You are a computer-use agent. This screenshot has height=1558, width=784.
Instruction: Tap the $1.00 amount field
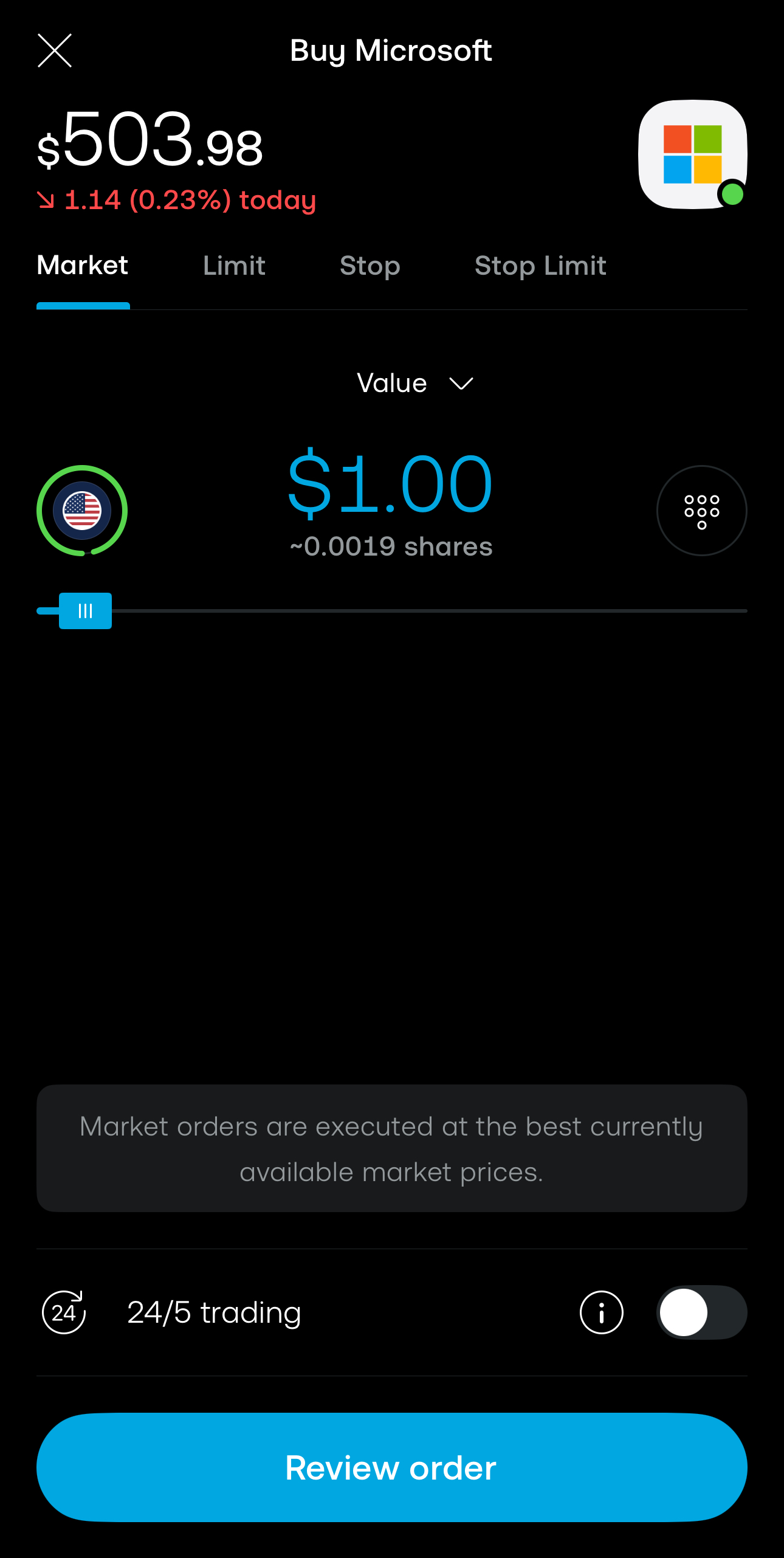(x=390, y=484)
